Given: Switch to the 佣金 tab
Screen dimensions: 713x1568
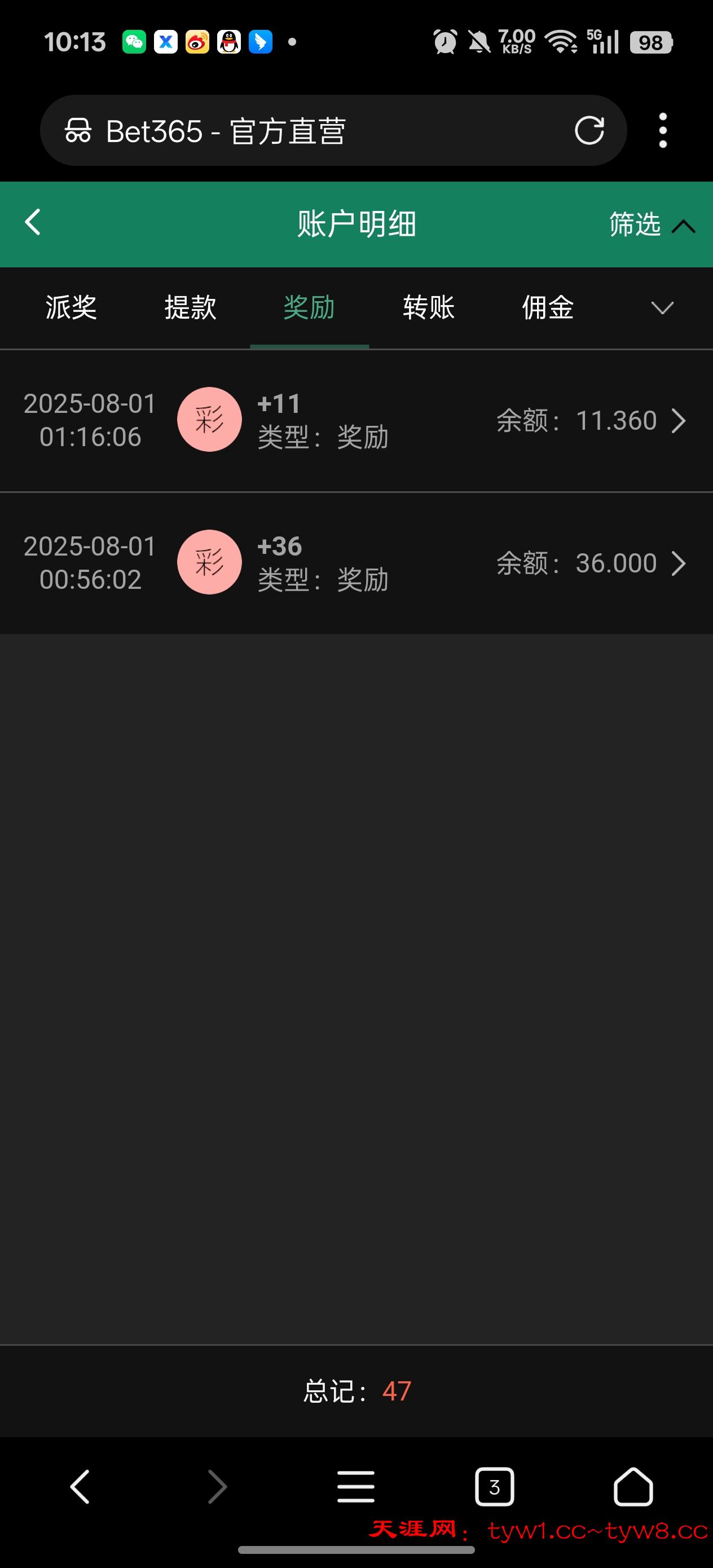Looking at the screenshot, I should point(547,307).
